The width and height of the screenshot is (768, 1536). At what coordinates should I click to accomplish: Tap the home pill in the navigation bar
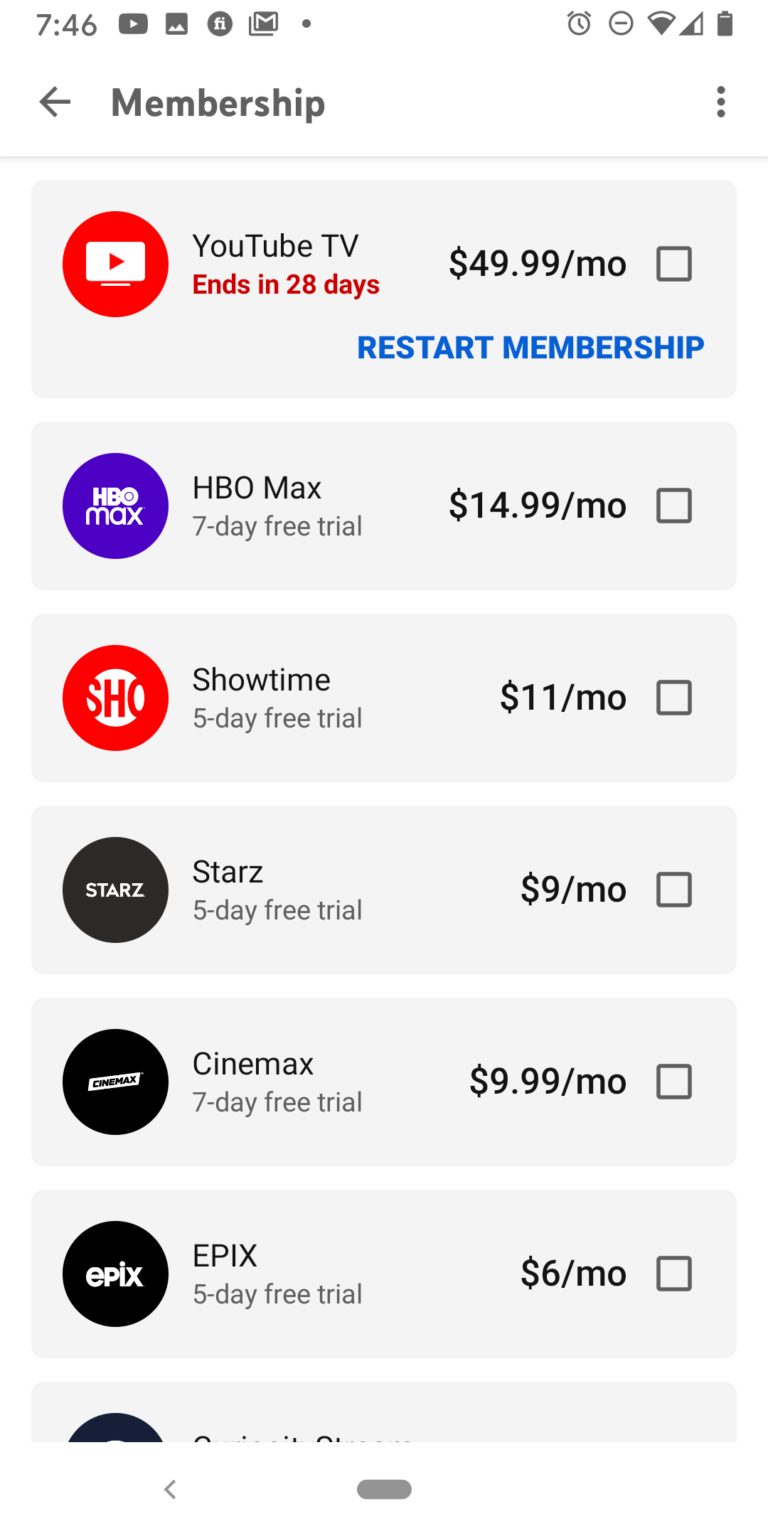point(384,1489)
